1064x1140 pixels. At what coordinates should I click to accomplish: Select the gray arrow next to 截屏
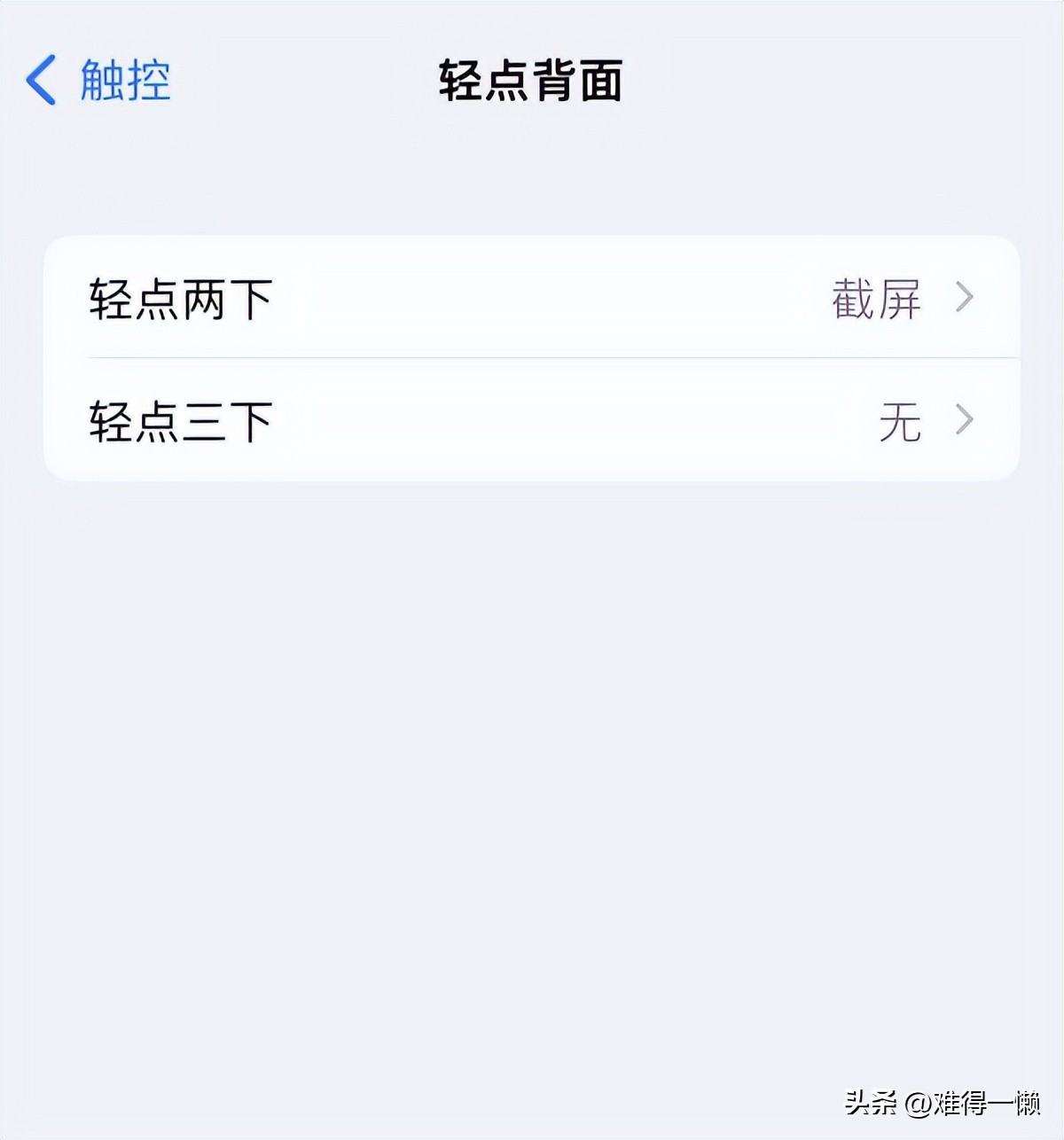pos(966,299)
